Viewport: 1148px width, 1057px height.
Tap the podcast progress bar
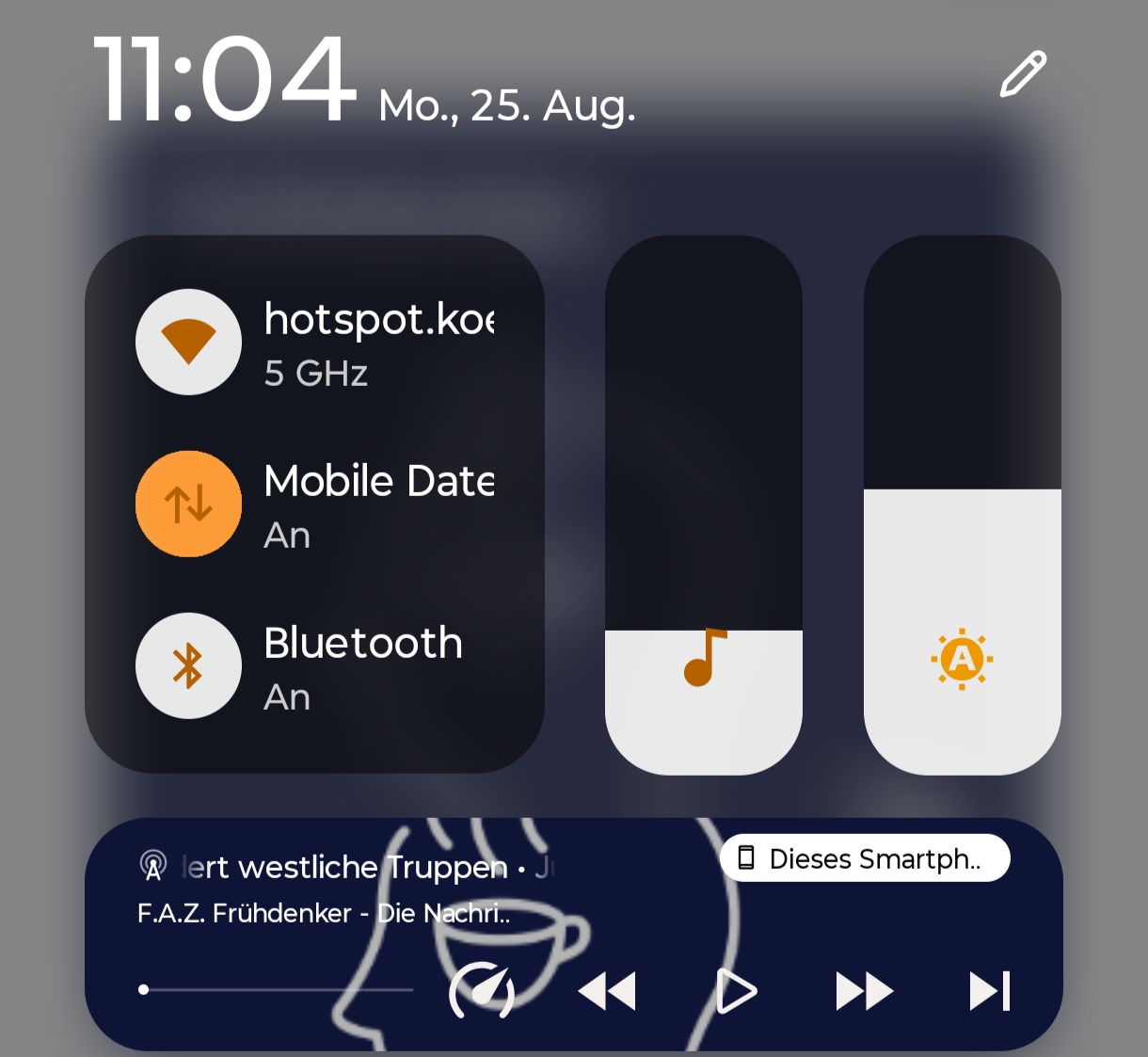point(278,989)
